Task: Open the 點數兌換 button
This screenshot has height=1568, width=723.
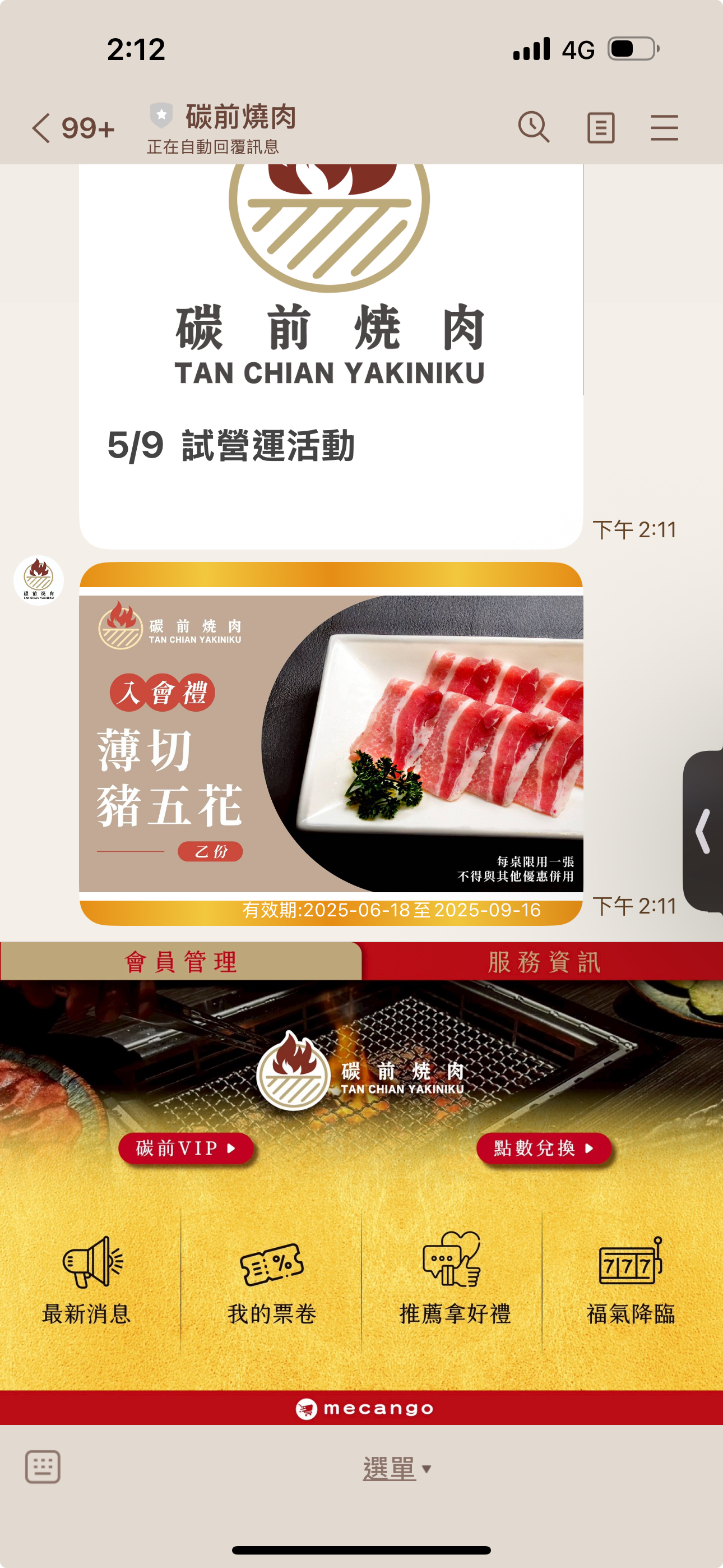Action: click(x=543, y=1148)
